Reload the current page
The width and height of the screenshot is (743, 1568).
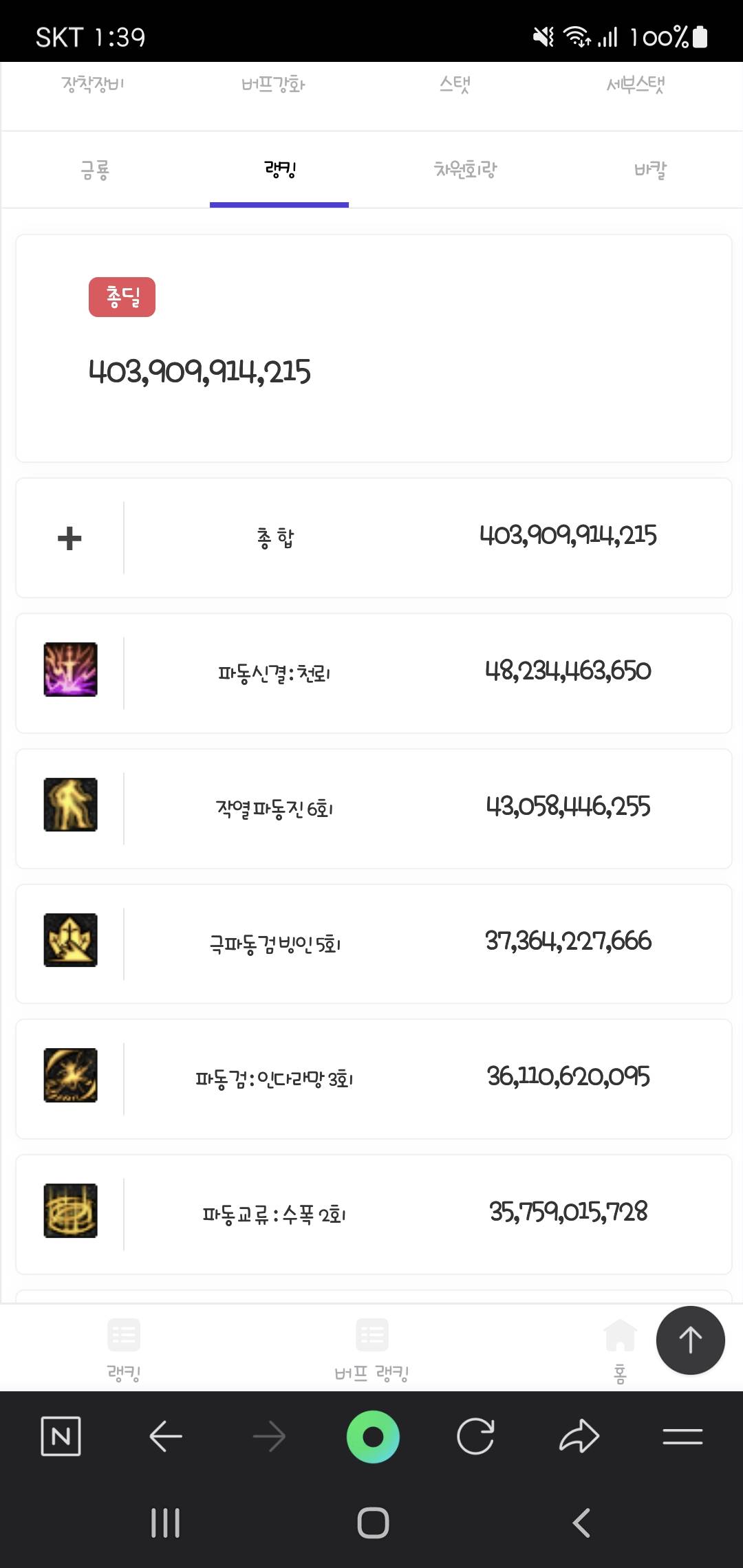[476, 1436]
